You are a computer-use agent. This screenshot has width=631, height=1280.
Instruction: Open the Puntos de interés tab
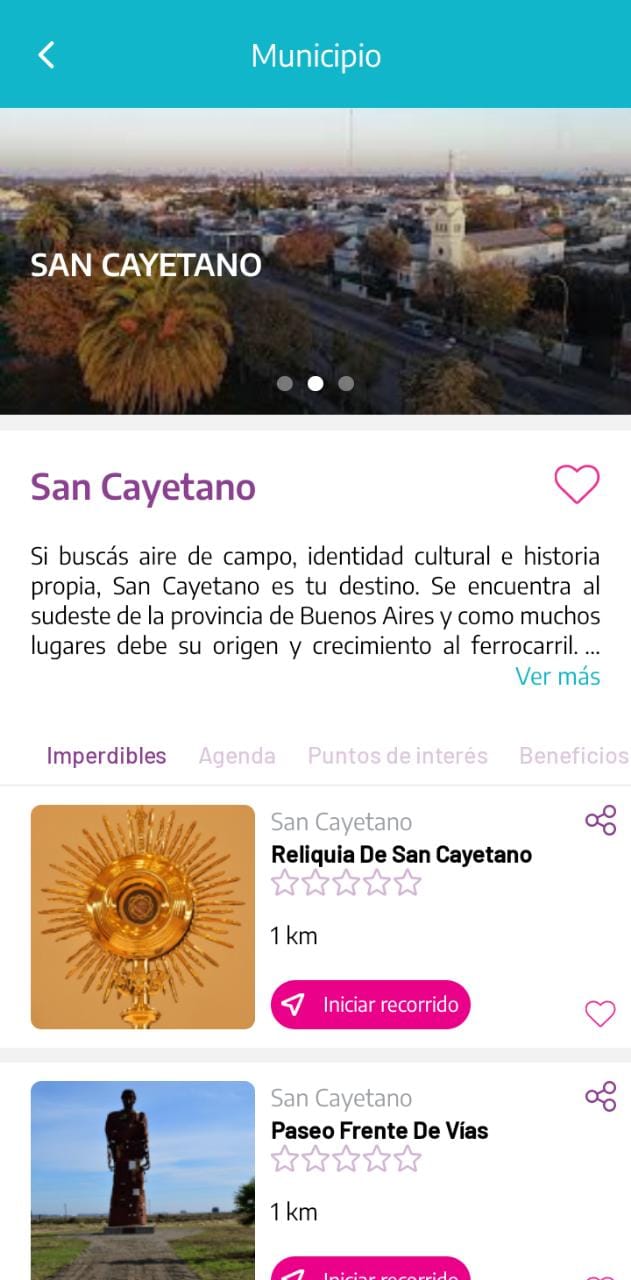pyautogui.click(x=397, y=756)
